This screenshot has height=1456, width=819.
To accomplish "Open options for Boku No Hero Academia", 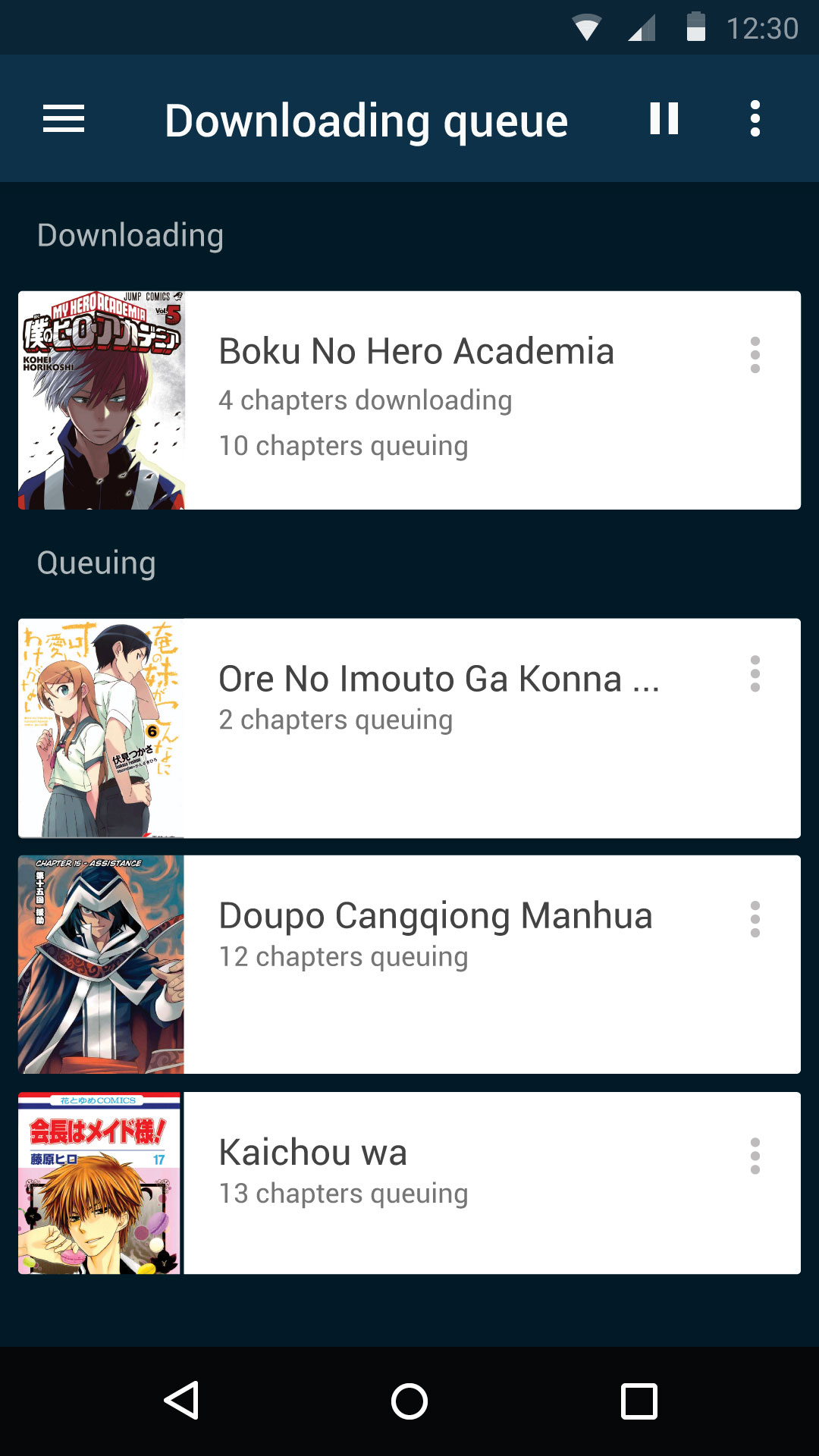I will pos(755,355).
